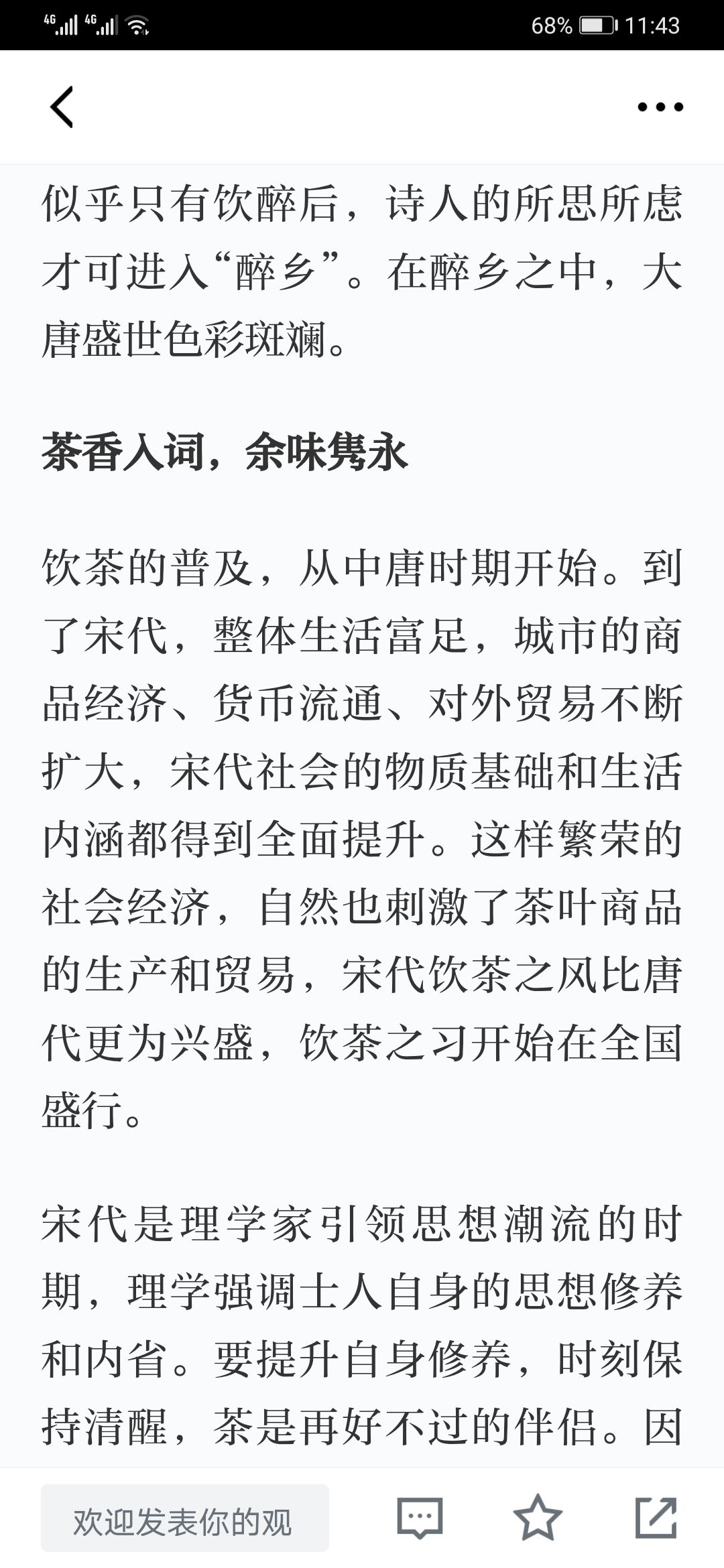Share the article via share icon
724x1568 pixels.
656,1518
